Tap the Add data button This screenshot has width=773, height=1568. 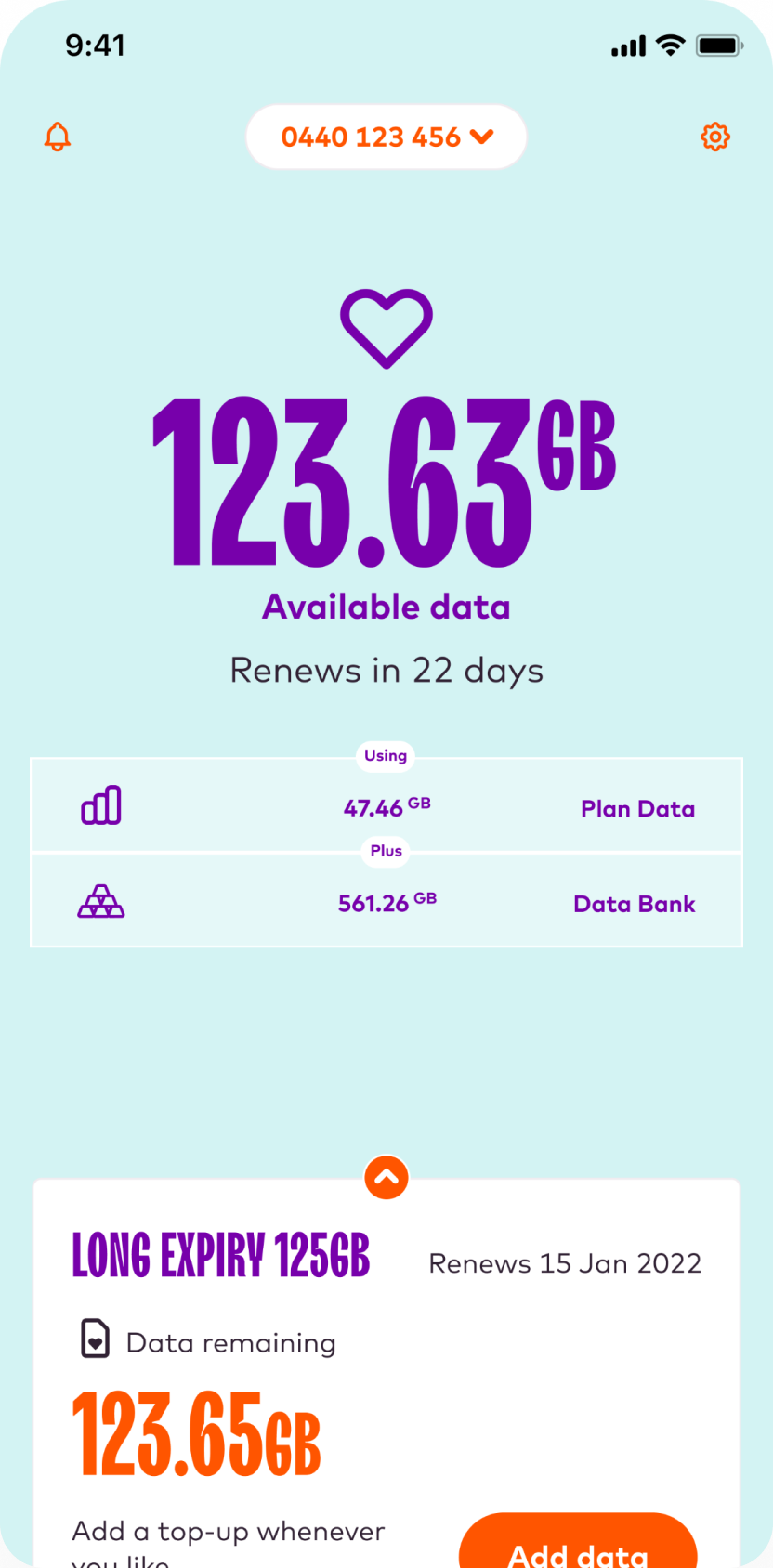(578, 1547)
